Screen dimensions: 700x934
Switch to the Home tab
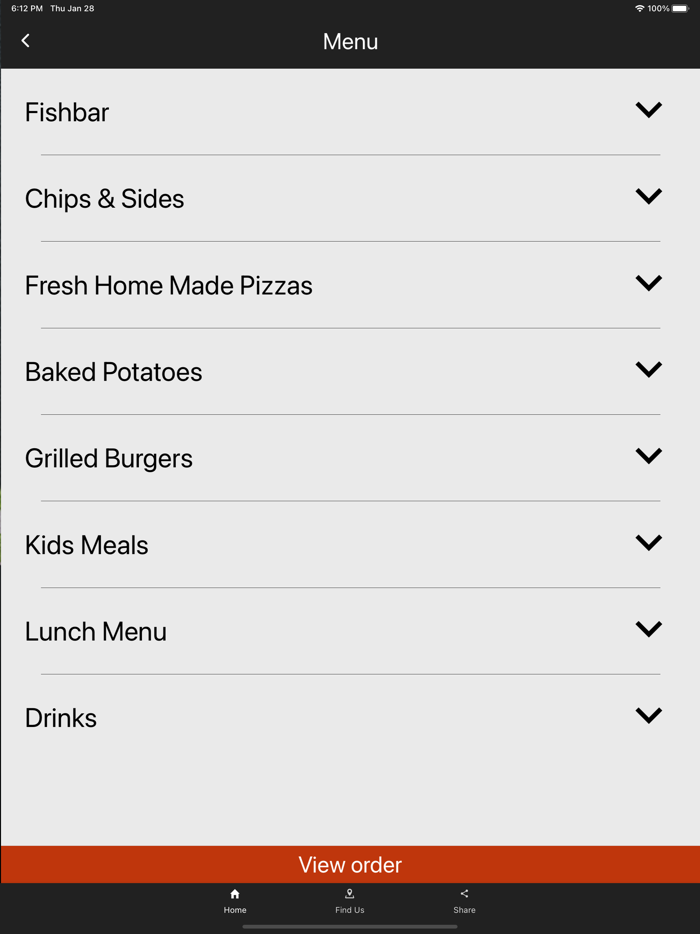coord(235,901)
